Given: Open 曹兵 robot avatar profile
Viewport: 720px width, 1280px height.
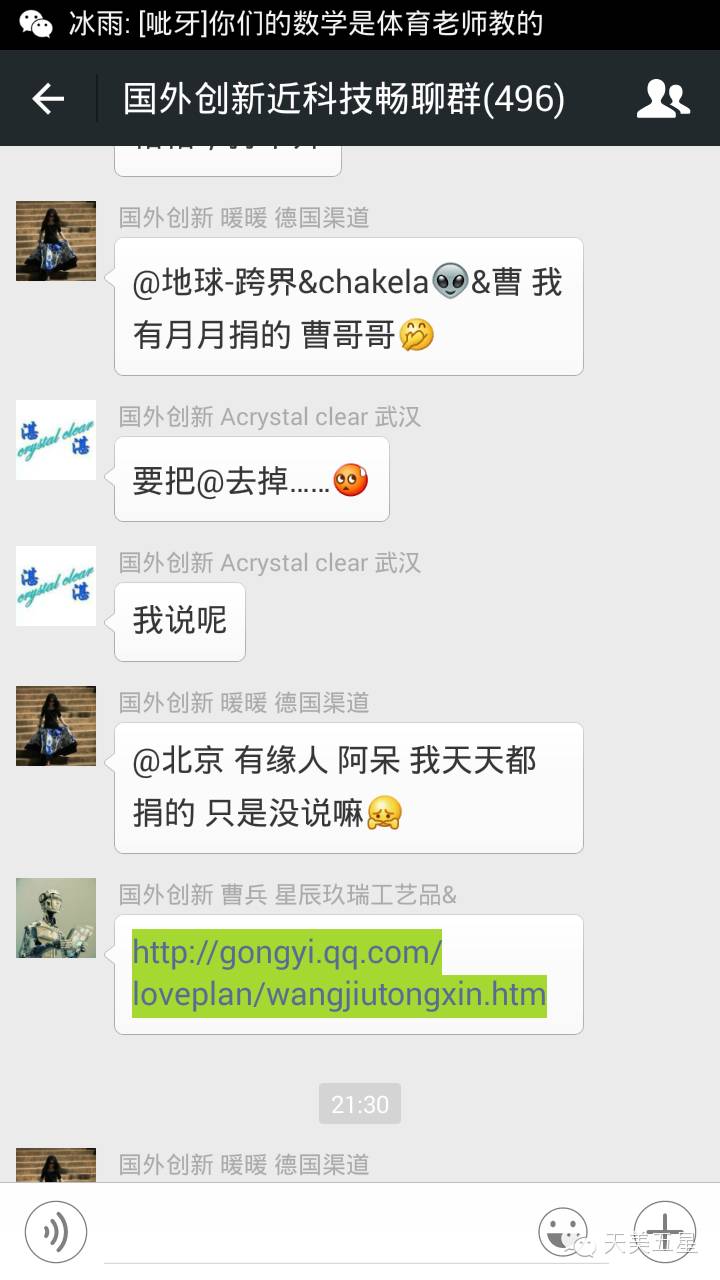Looking at the screenshot, I should pyautogui.click(x=56, y=918).
